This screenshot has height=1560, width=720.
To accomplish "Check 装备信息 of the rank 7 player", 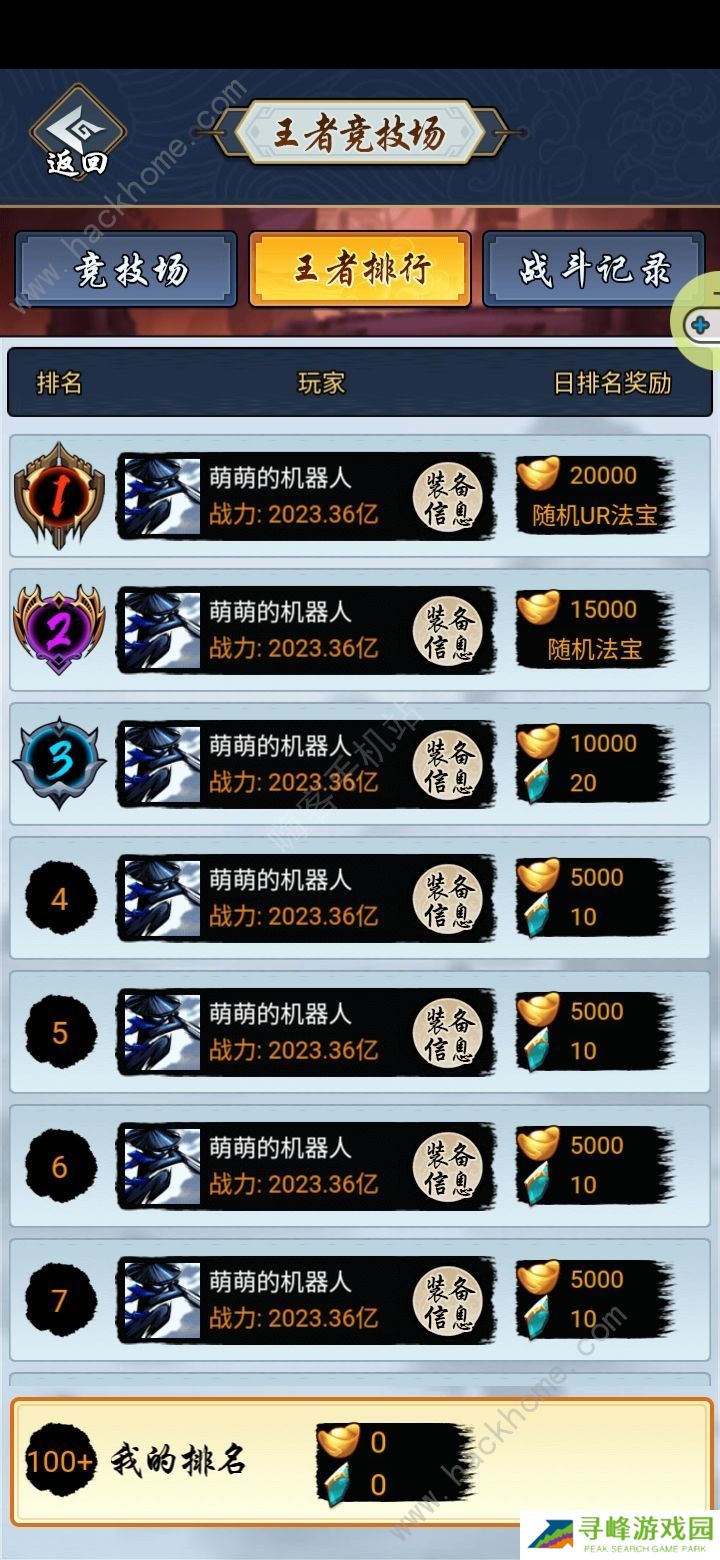I will pyautogui.click(x=448, y=1301).
